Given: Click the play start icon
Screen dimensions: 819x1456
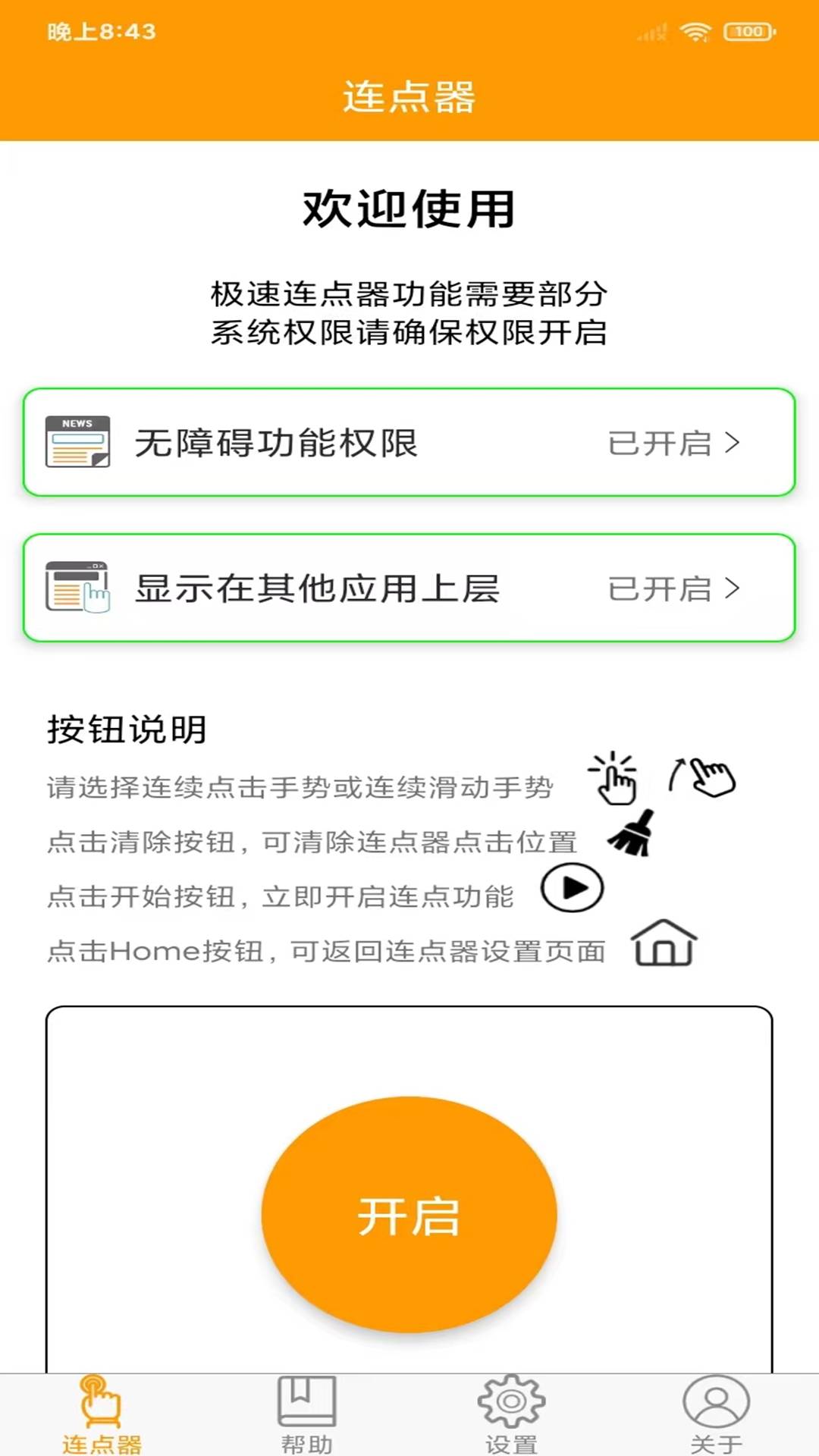Looking at the screenshot, I should pos(571,889).
